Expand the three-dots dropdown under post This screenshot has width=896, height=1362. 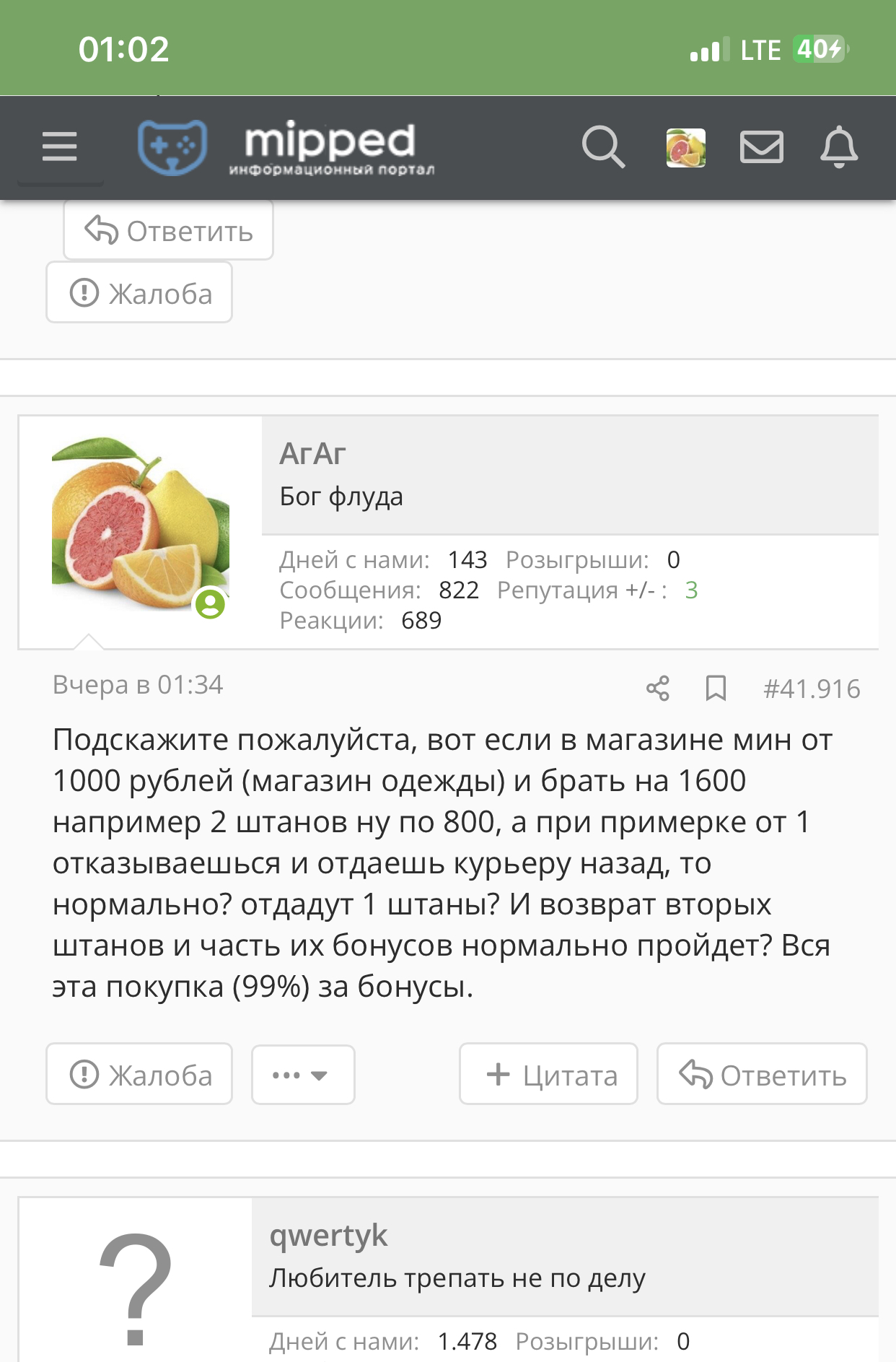pyautogui.click(x=303, y=1075)
